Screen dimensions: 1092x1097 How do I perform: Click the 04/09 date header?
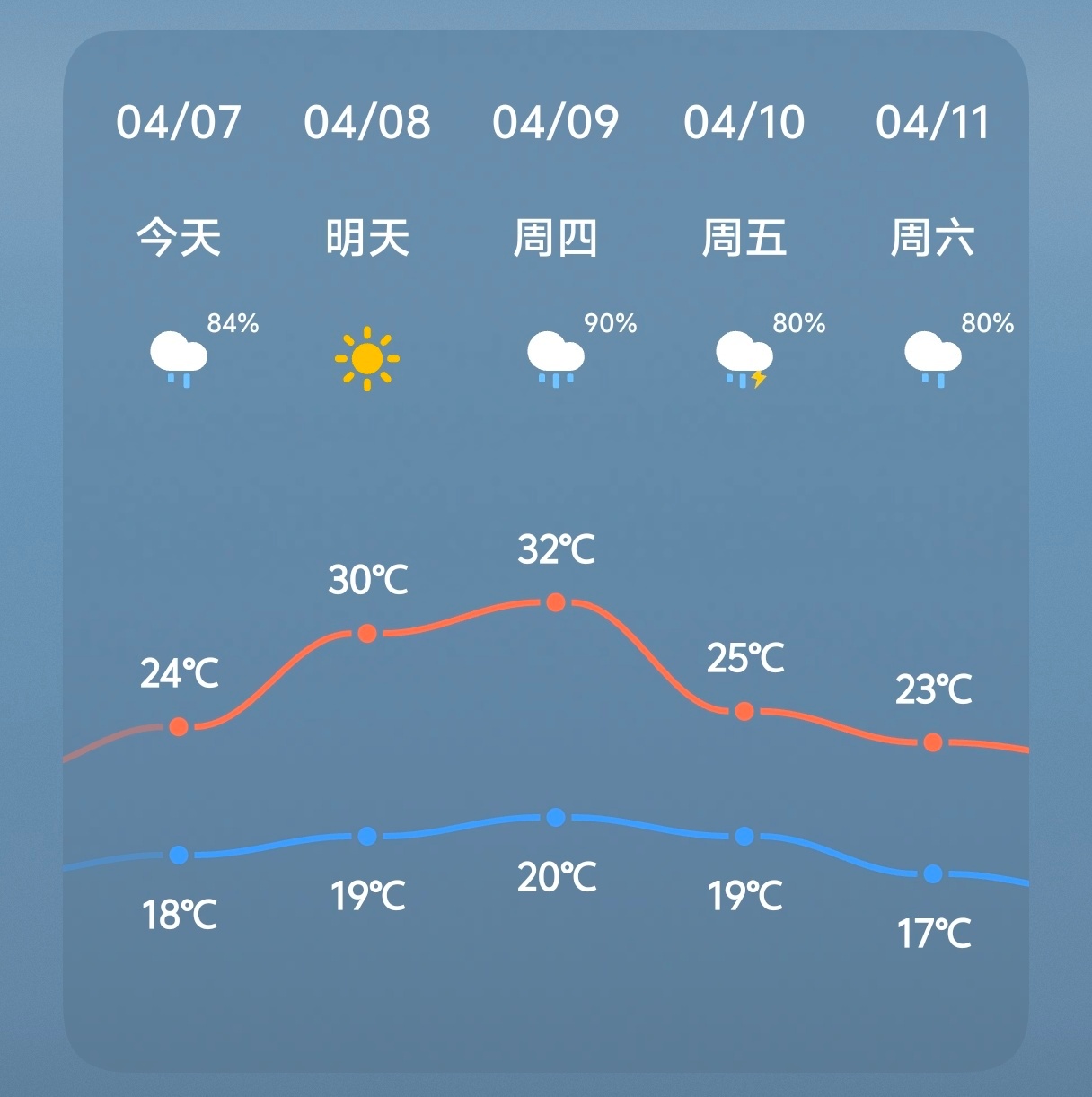[557, 123]
